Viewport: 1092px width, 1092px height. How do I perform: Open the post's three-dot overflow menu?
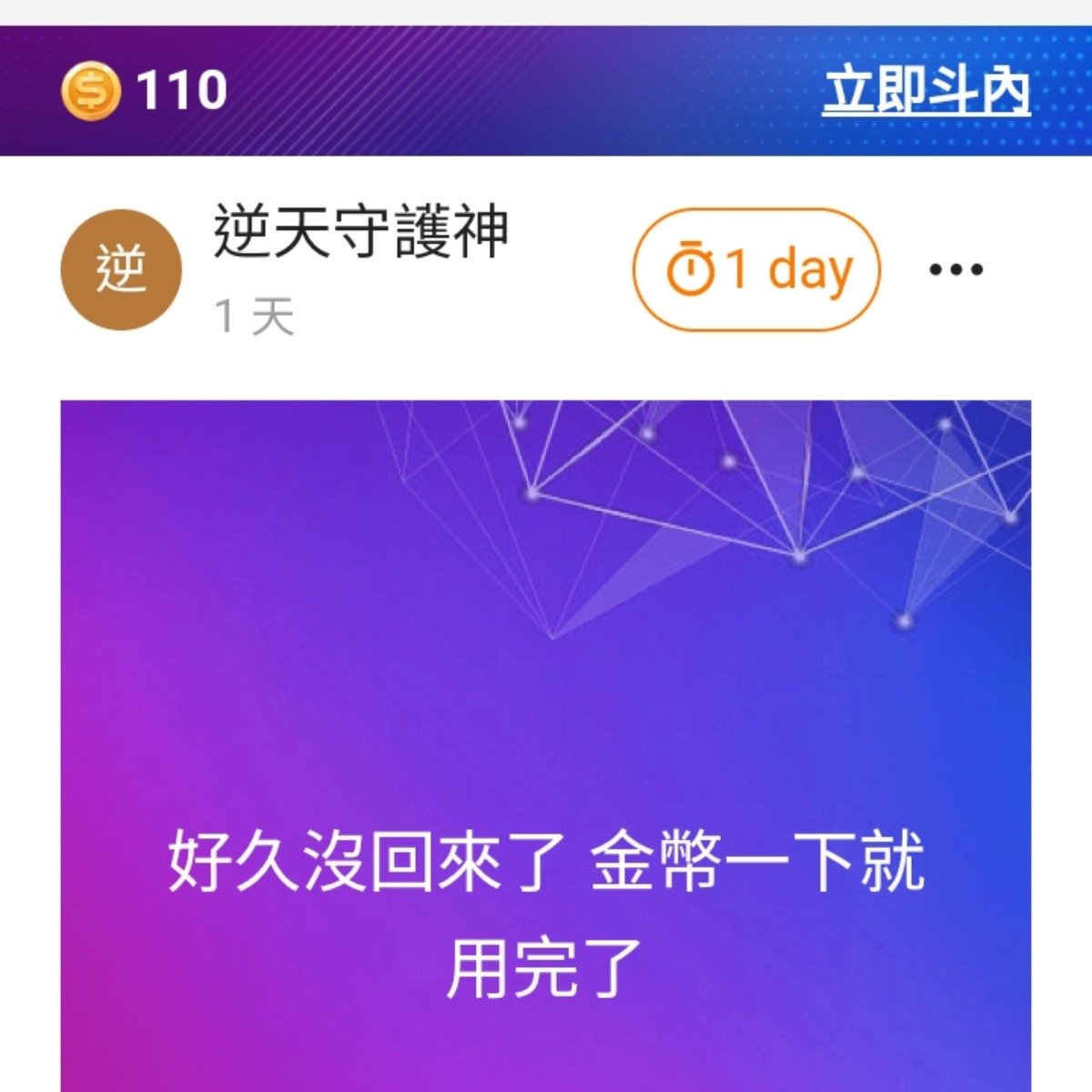coord(955,269)
